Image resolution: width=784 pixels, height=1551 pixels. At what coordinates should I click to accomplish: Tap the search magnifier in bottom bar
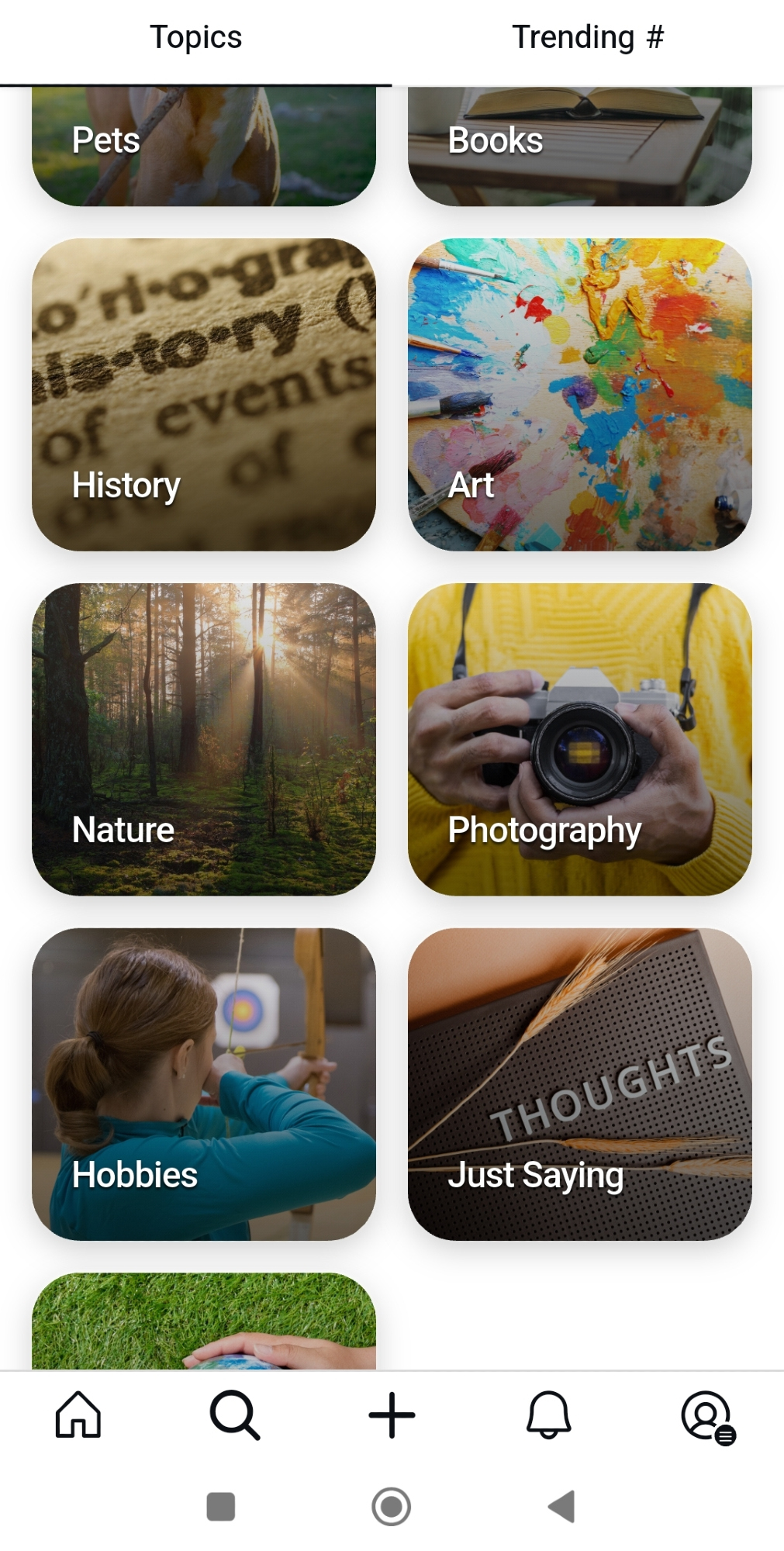[235, 1415]
